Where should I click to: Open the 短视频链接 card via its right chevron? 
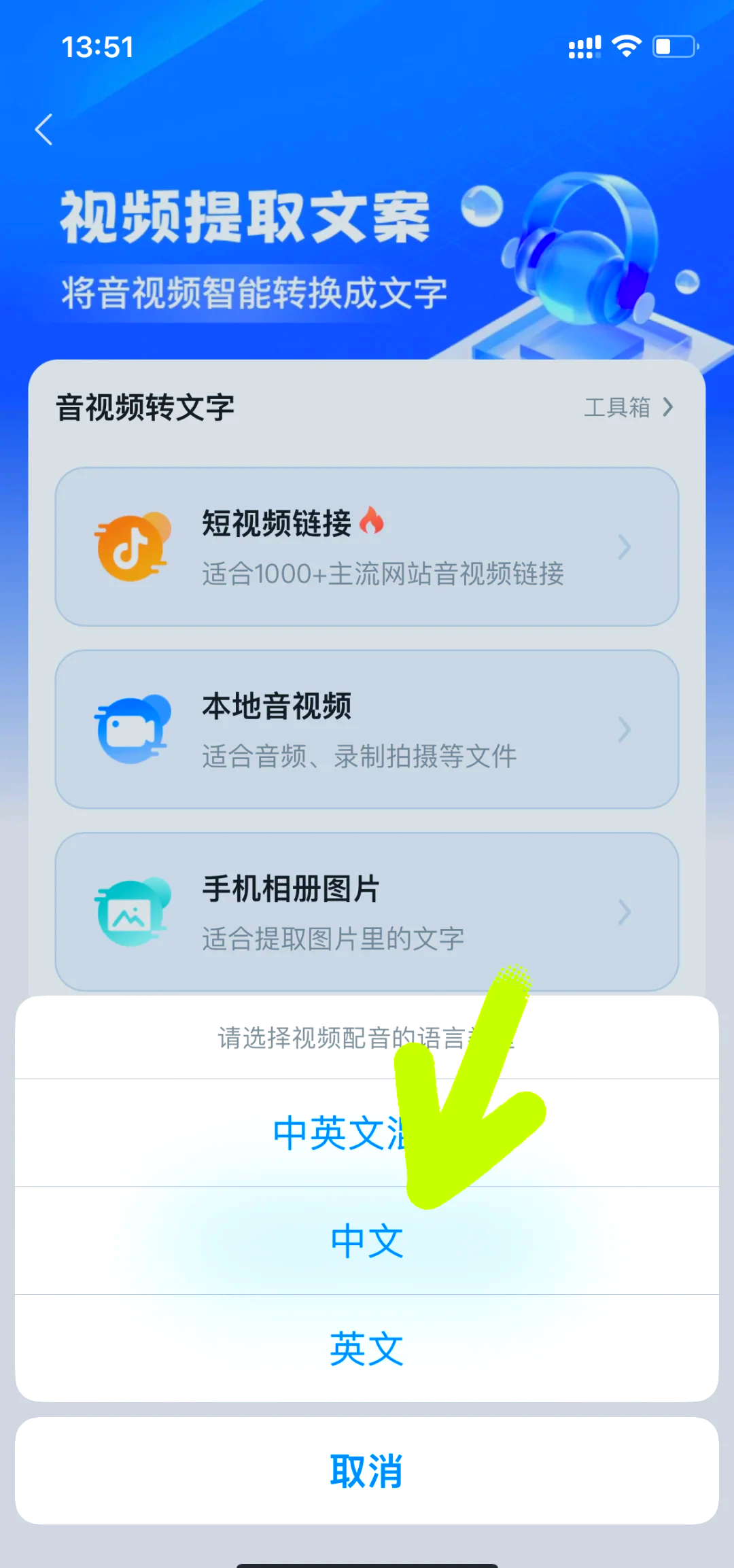click(625, 547)
